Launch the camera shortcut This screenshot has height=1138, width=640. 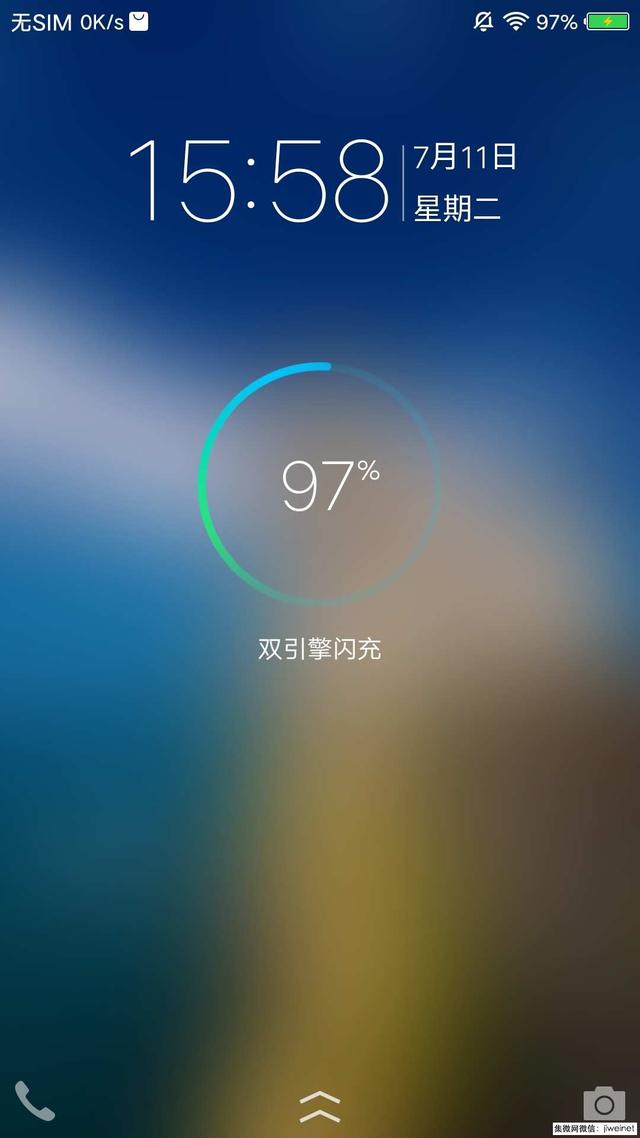(x=604, y=1103)
